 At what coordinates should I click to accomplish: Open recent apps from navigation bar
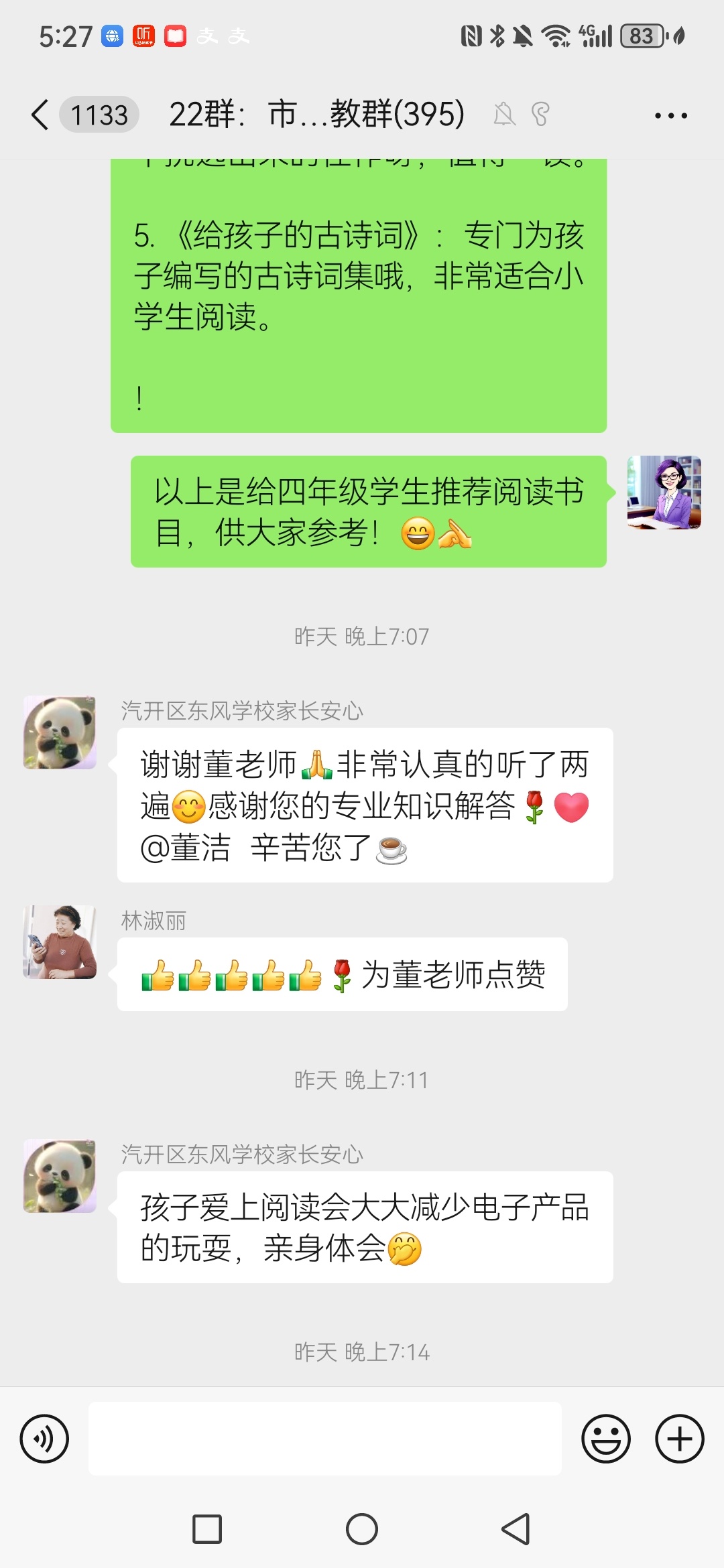[207, 1529]
